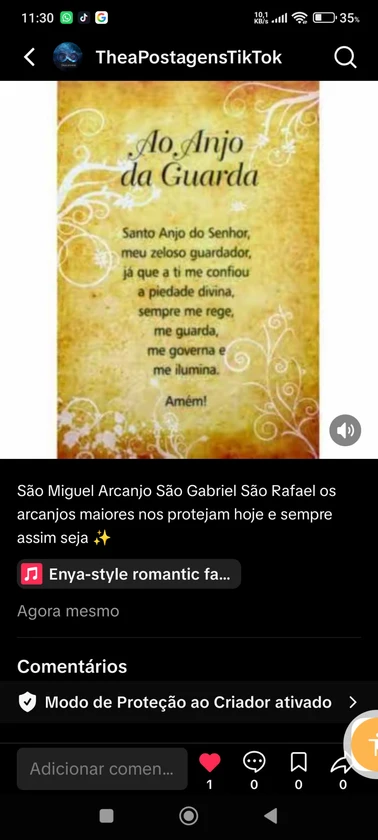
Task: Unlike the post with the heart icon
Action: (209, 762)
